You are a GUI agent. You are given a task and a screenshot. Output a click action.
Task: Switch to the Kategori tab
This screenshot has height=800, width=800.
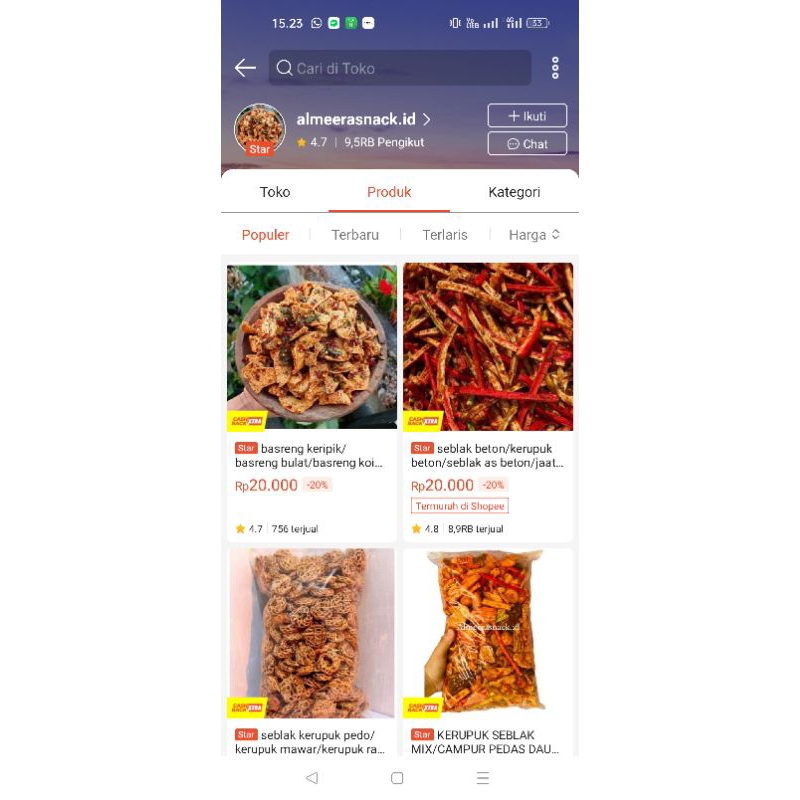click(514, 192)
